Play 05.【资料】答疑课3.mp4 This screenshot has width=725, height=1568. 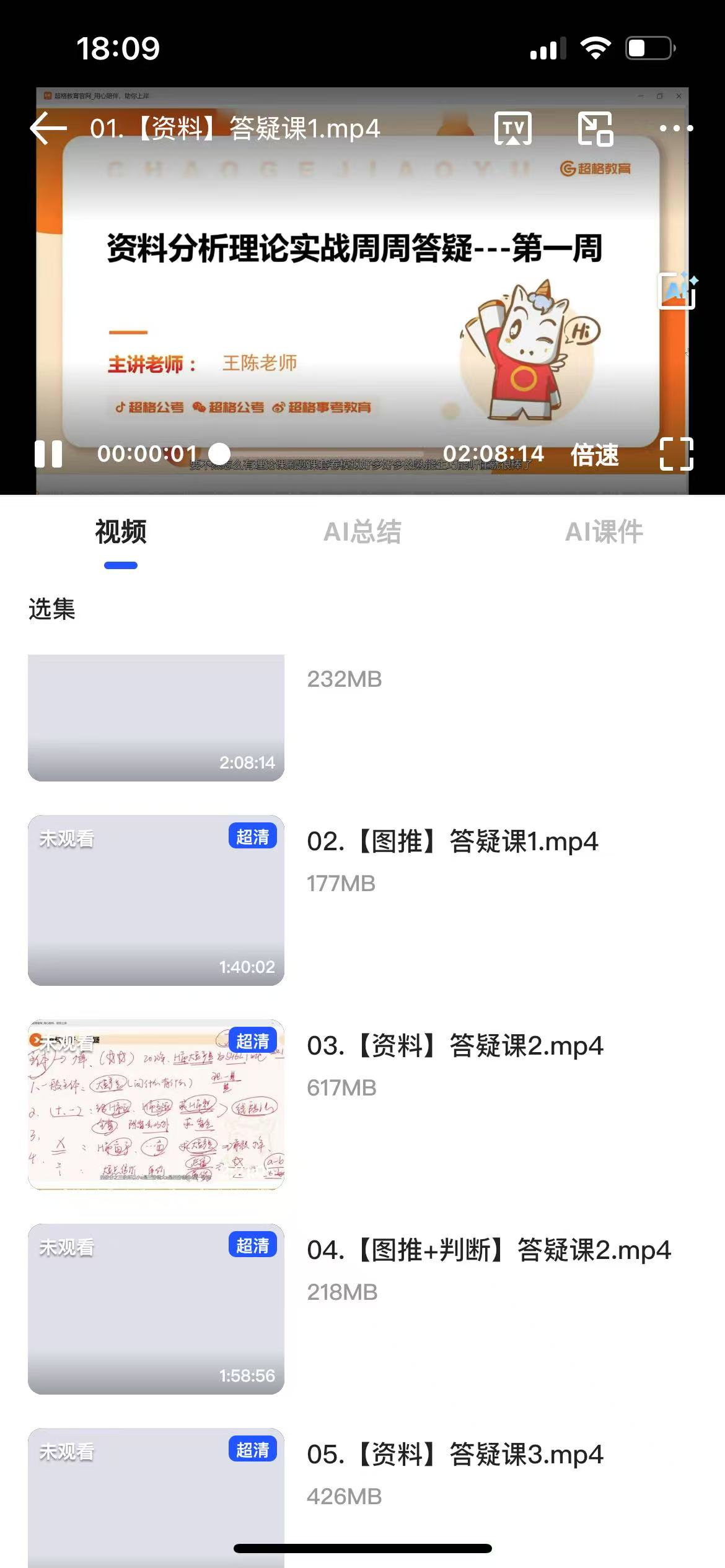click(x=454, y=1455)
